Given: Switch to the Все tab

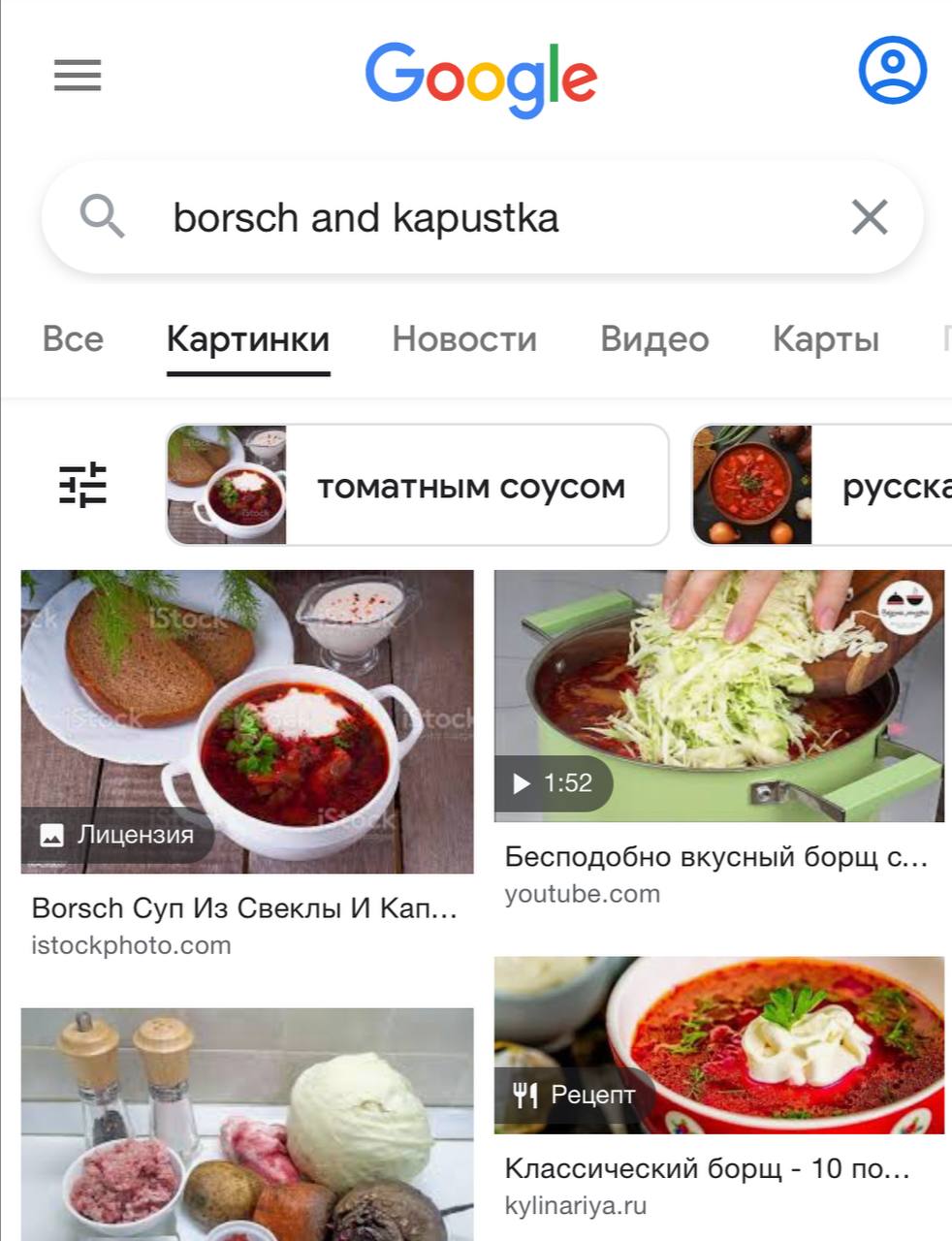Looking at the screenshot, I should pyautogui.click(x=73, y=339).
